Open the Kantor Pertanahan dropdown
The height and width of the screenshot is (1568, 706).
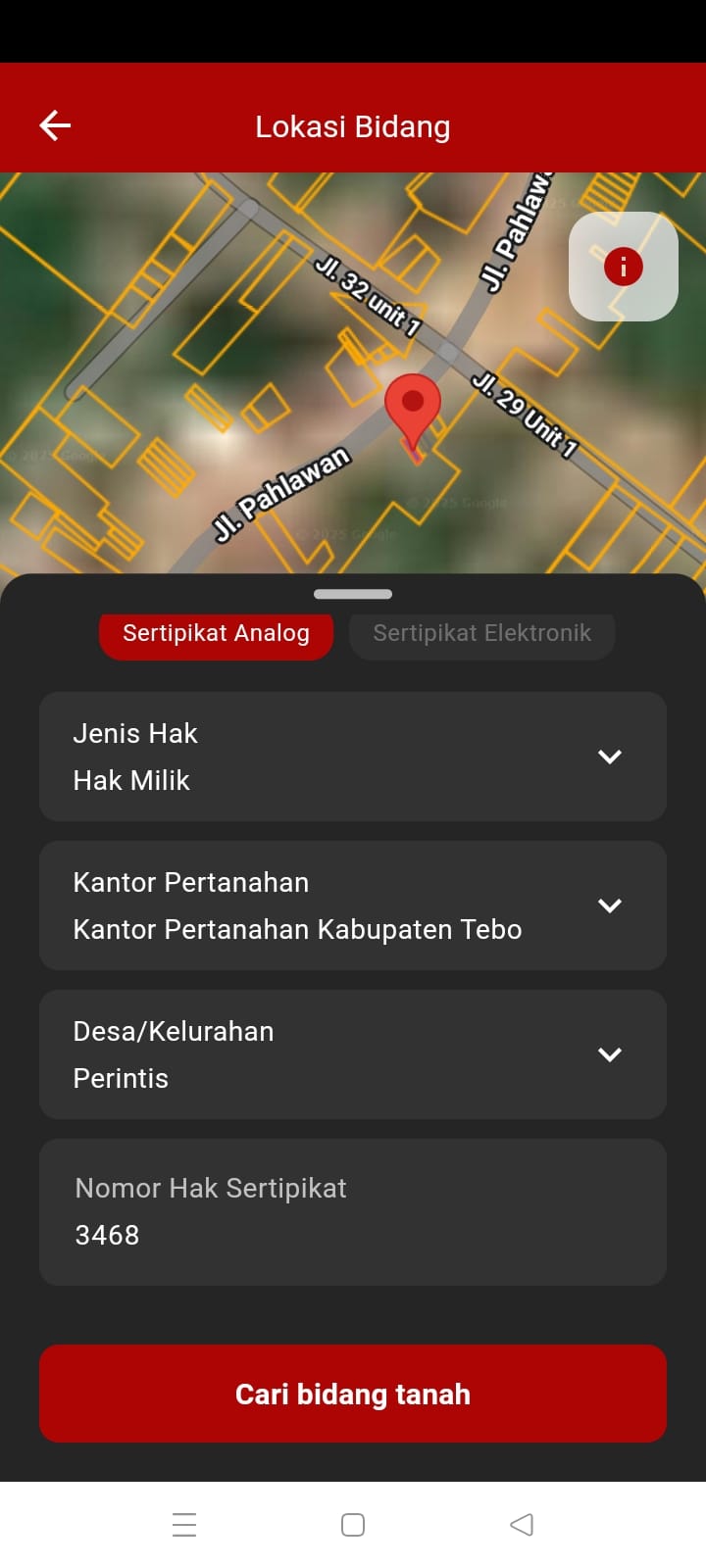tap(353, 906)
